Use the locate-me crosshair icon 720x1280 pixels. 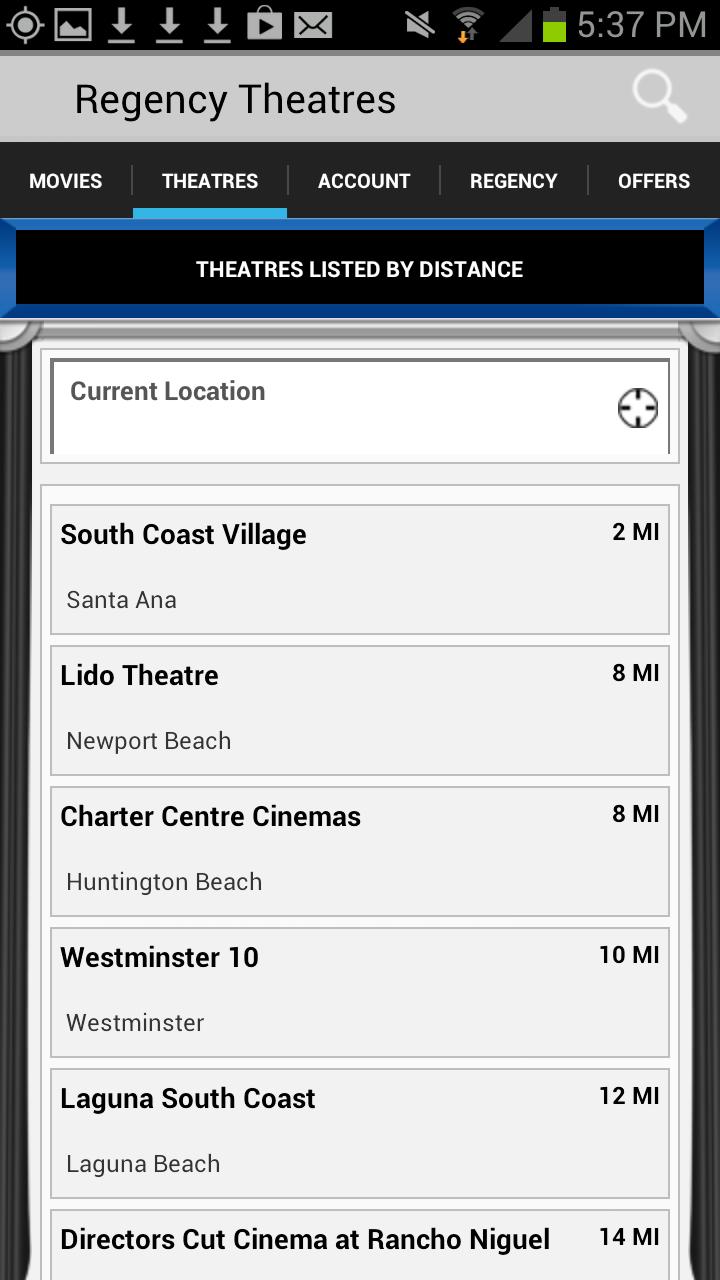coord(637,408)
